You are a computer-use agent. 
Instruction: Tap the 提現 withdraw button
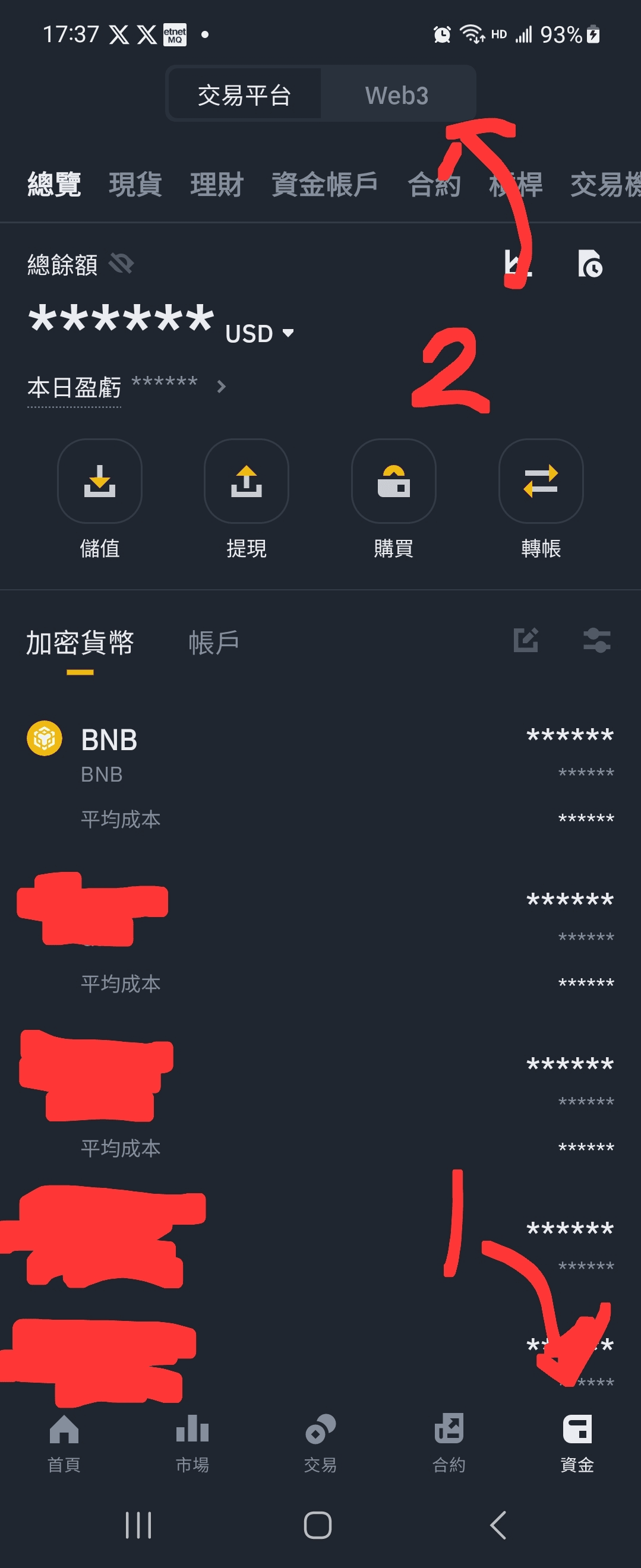[247, 482]
